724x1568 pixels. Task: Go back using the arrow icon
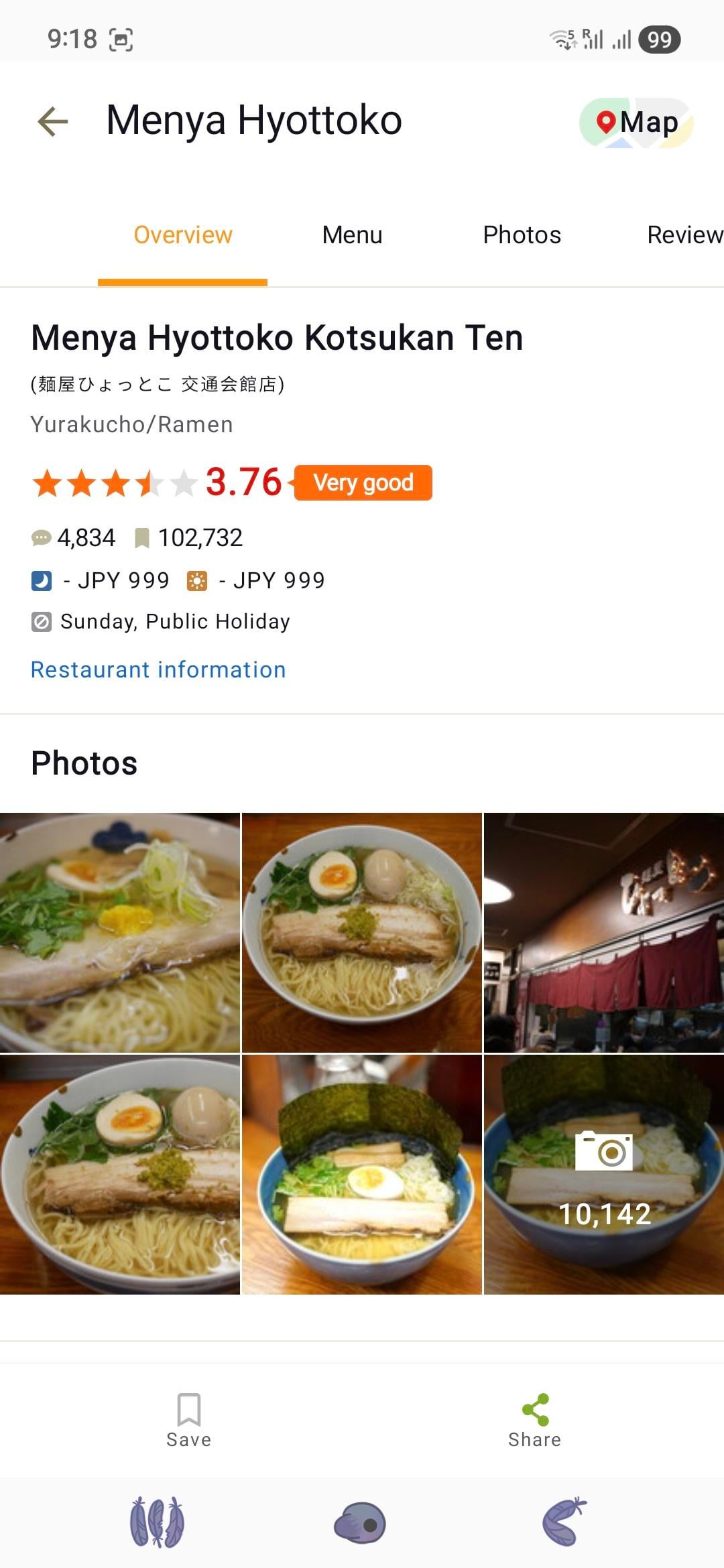[x=53, y=121]
